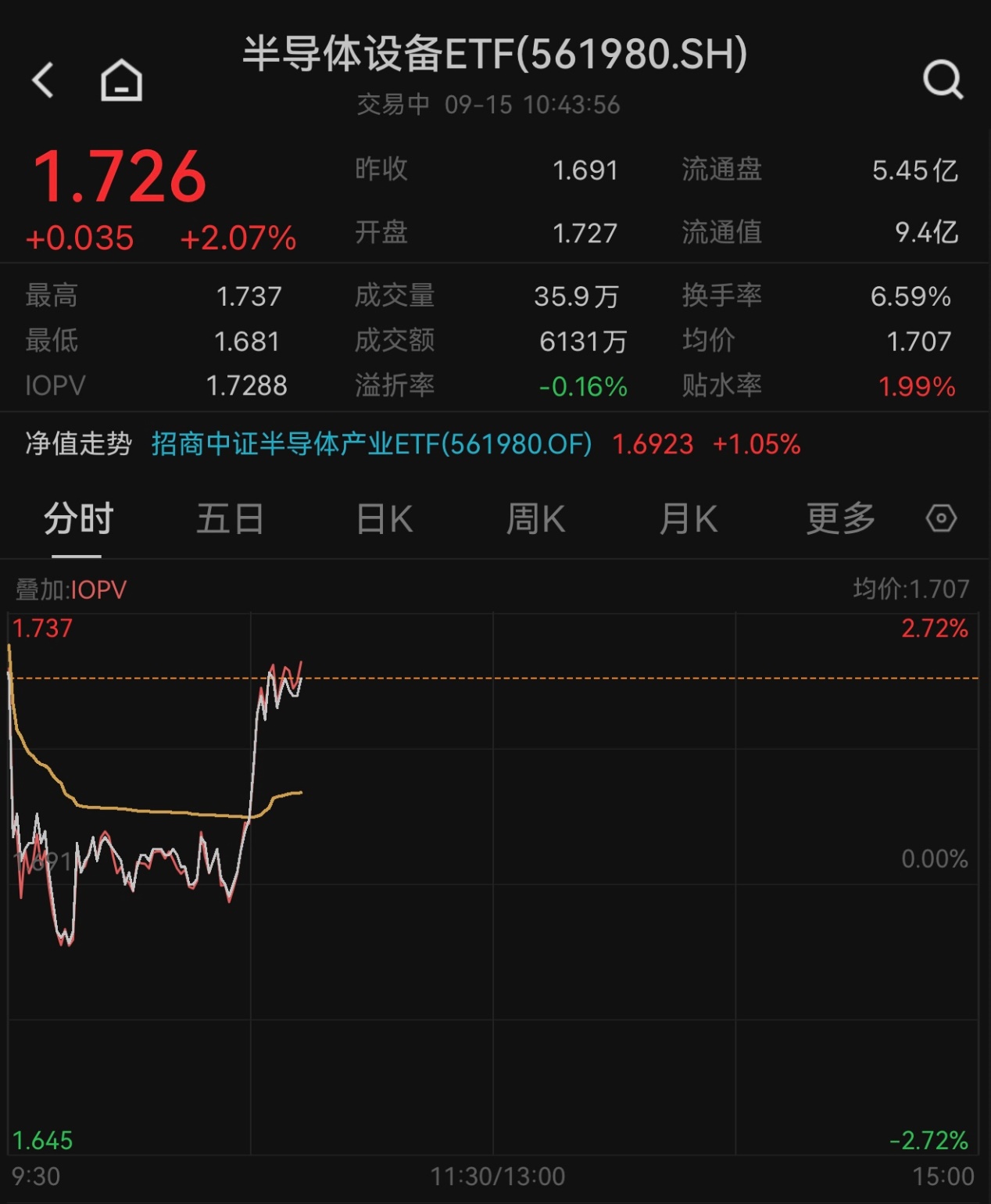Toggle the 叠加:IOPV overlay
This screenshot has width=991, height=1204.
click(70, 591)
